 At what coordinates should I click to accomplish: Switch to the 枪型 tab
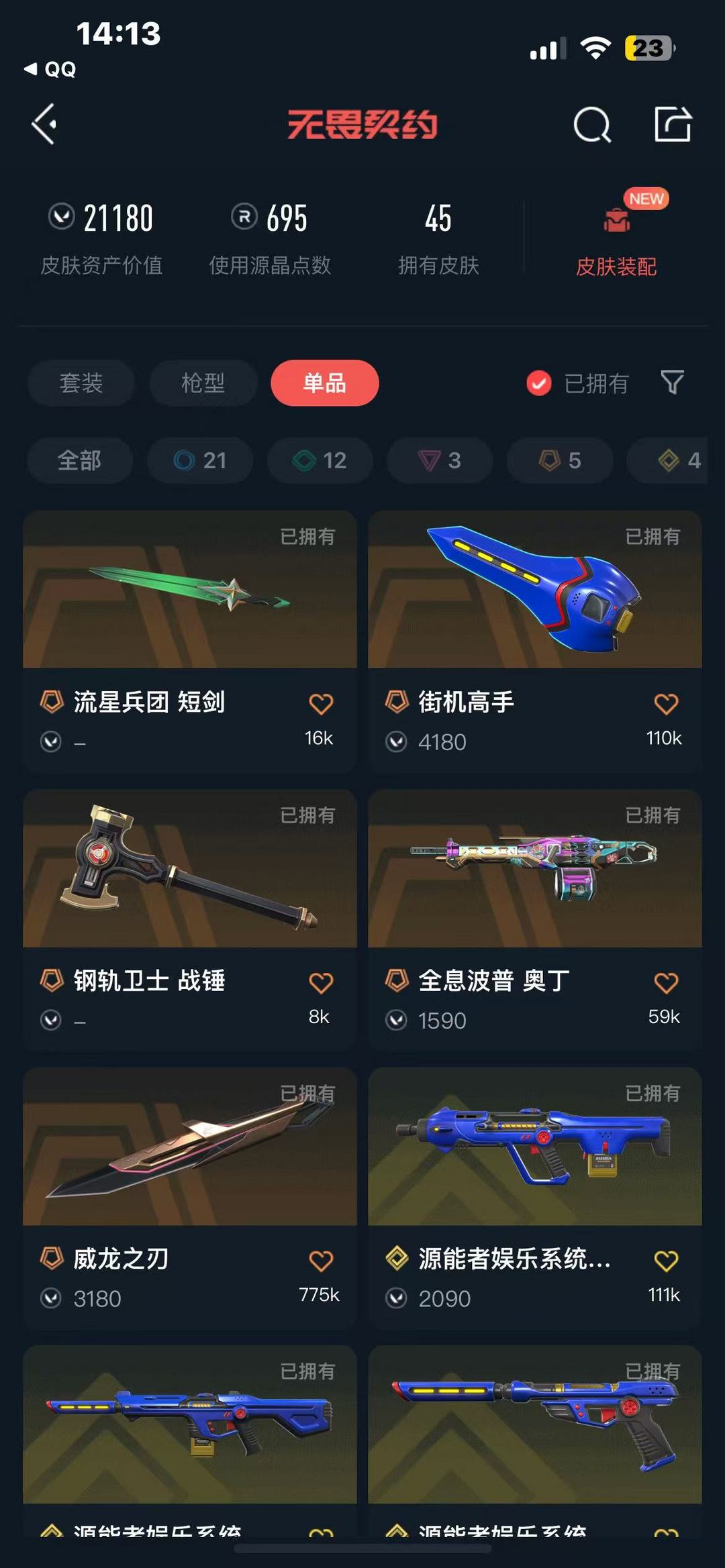tap(203, 383)
